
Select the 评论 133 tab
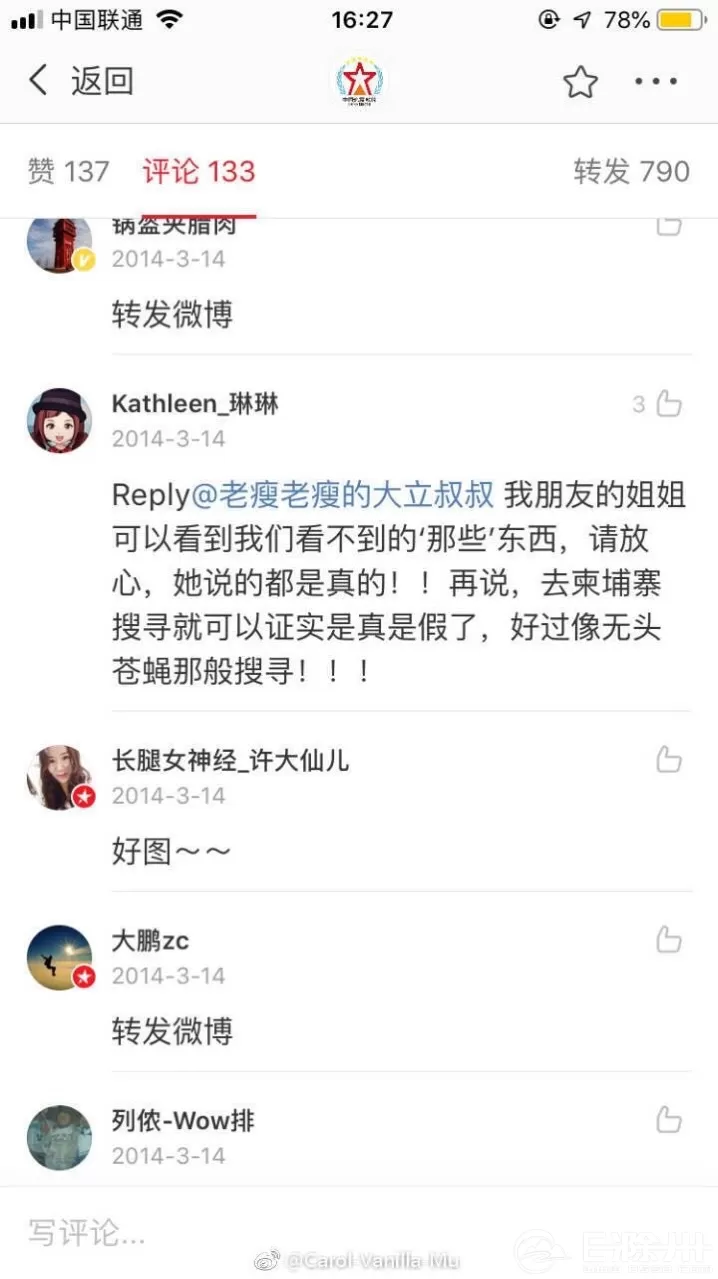click(x=198, y=171)
